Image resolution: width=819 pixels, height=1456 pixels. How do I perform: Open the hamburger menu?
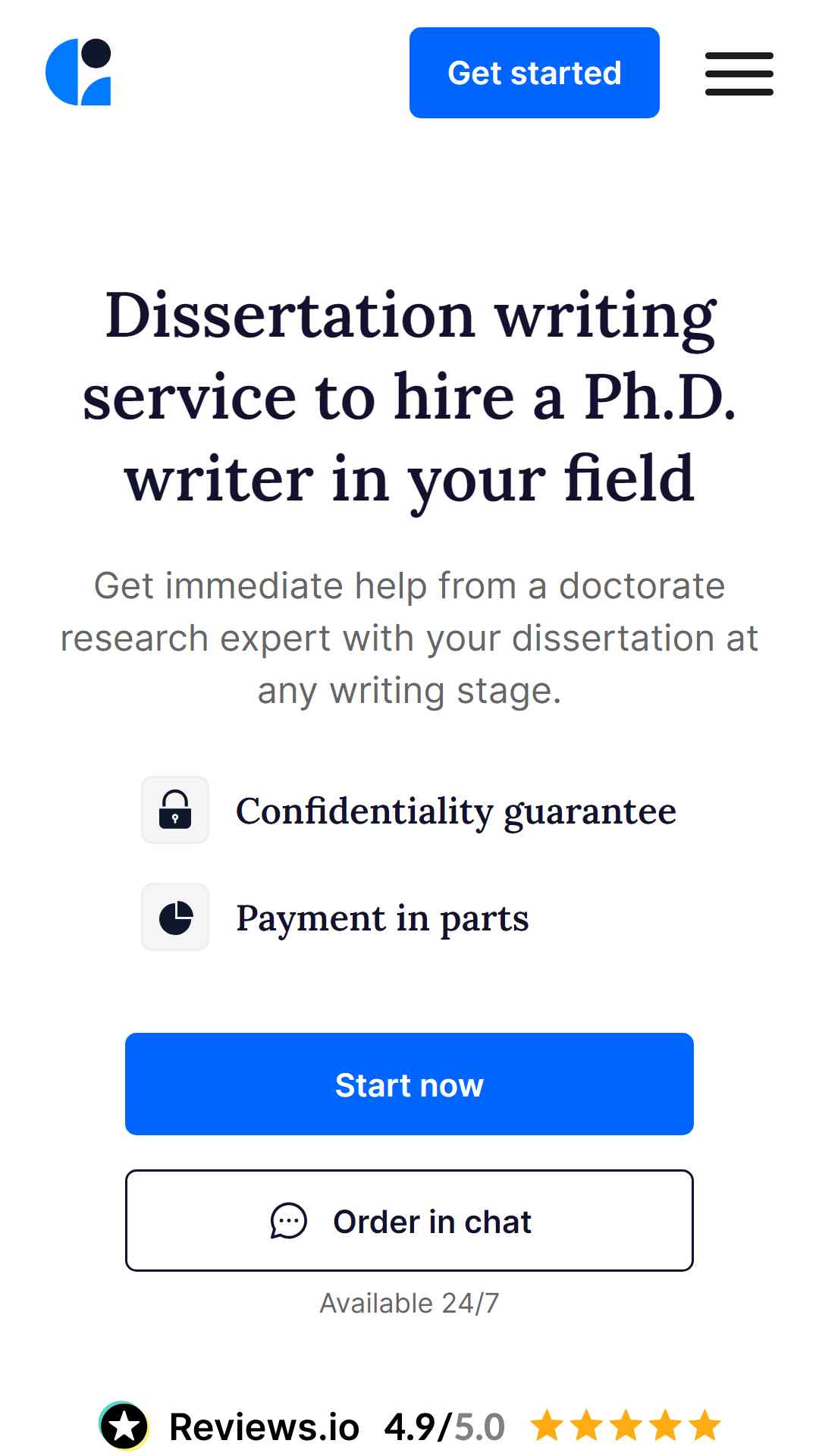[739, 74]
